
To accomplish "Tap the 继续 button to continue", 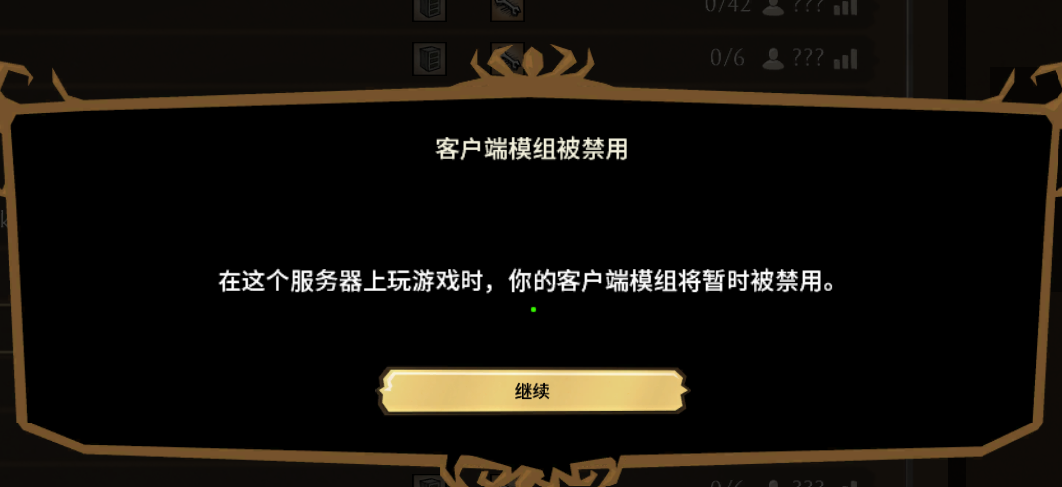I will [533, 391].
